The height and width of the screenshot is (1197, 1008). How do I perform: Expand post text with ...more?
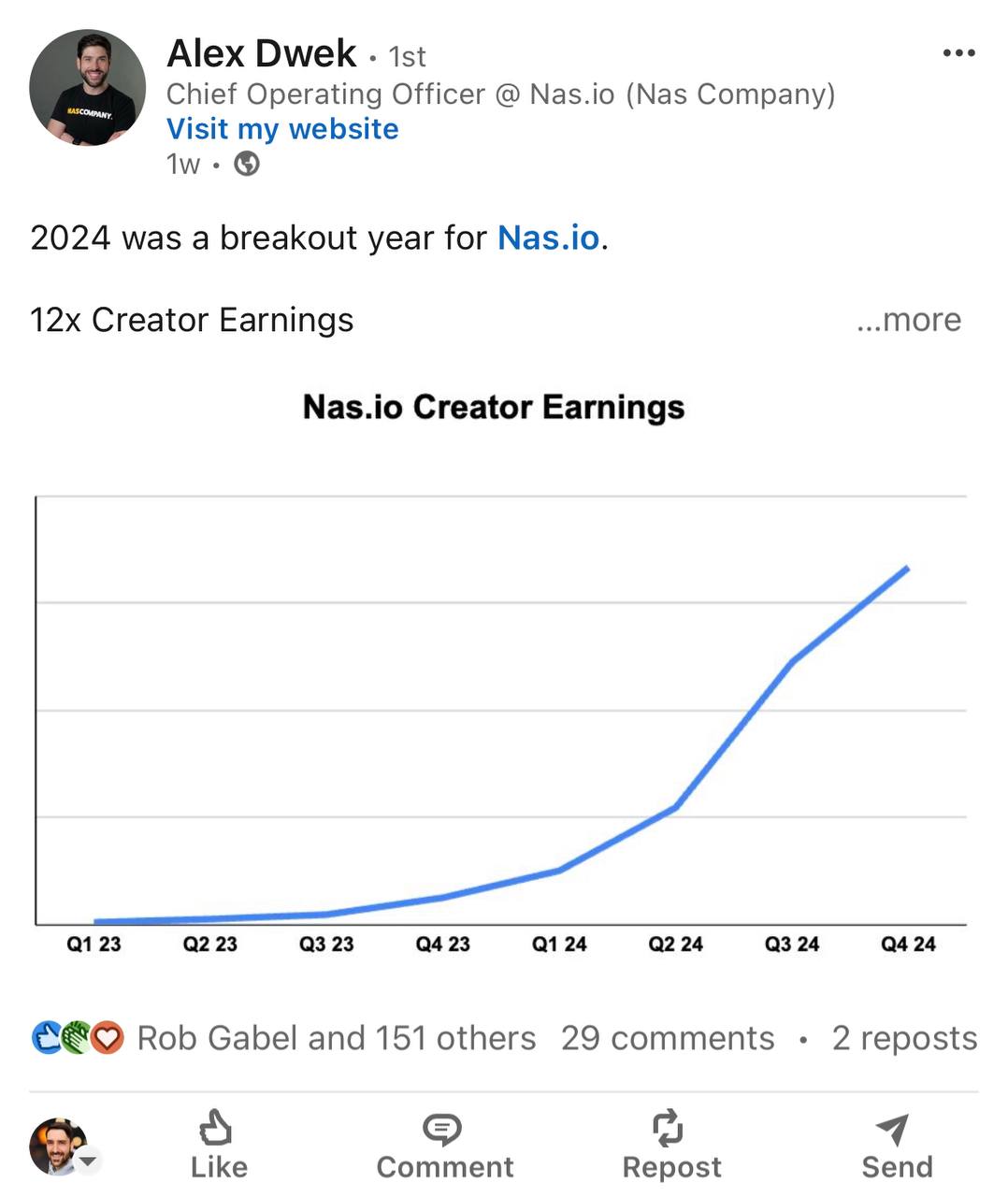[x=909, y=320]
